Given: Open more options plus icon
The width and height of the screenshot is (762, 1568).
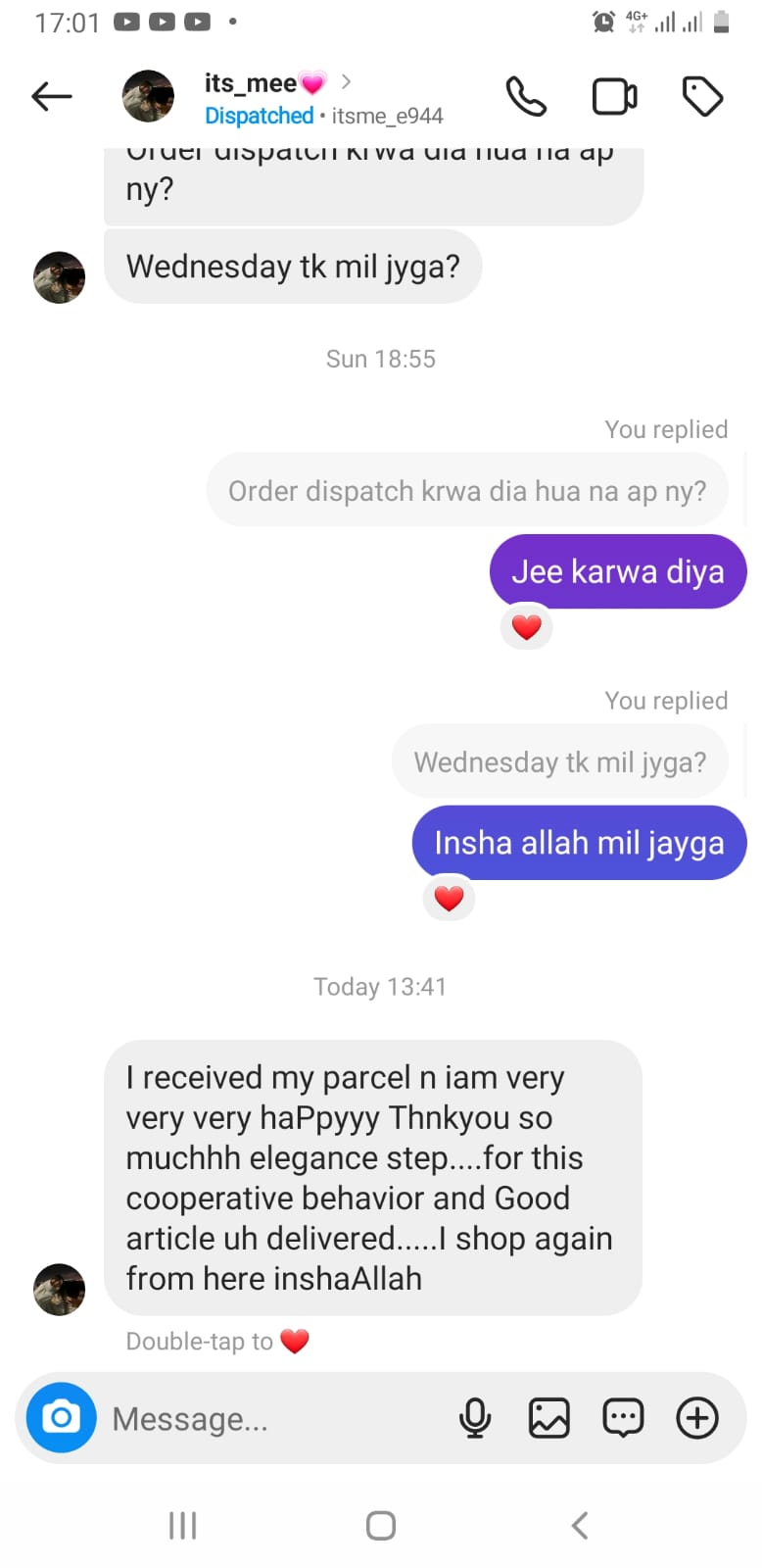Looking at the screenshot, I should (x=697, y=1417).
